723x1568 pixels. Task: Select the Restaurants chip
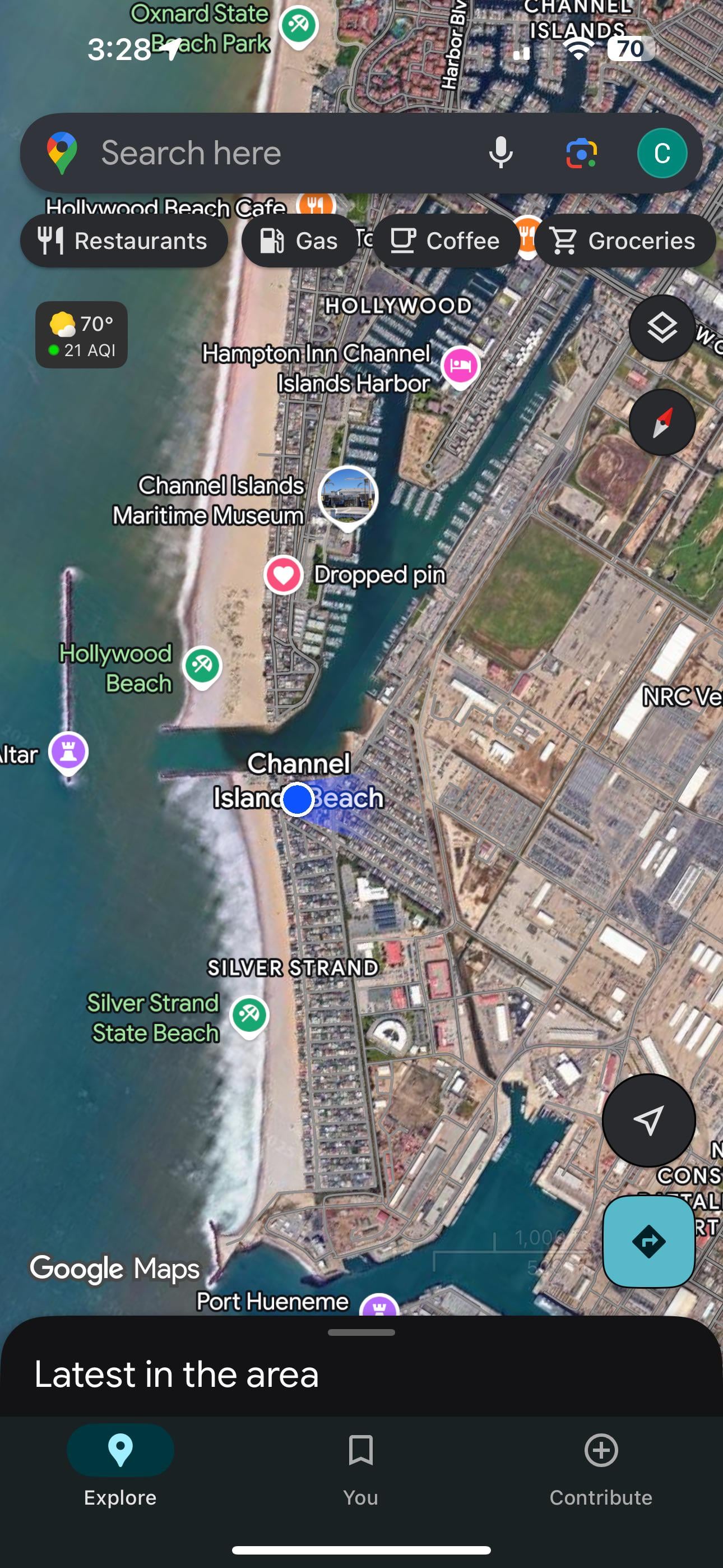(x=123, y=241)
